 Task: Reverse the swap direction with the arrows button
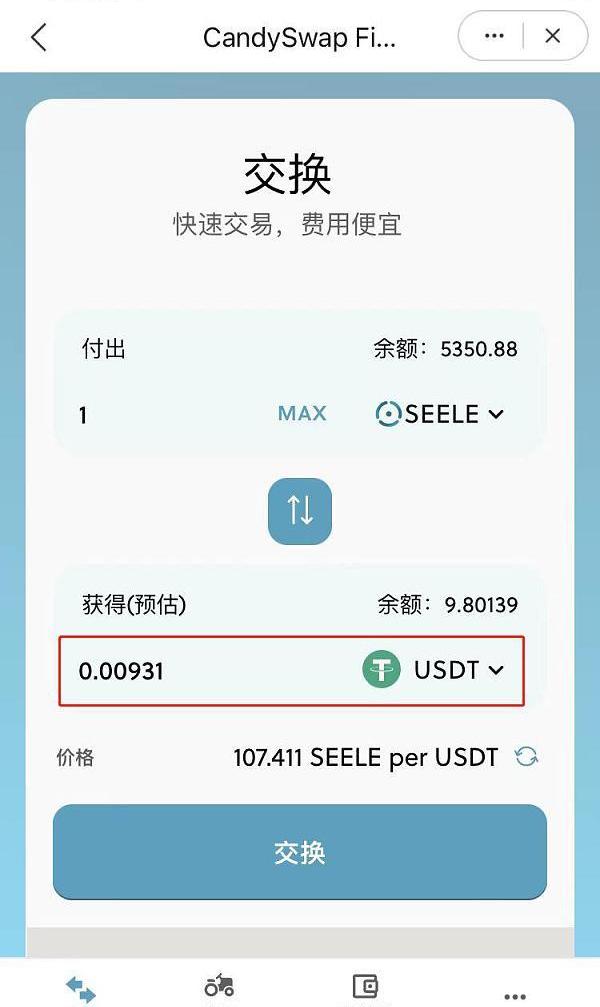300,510
